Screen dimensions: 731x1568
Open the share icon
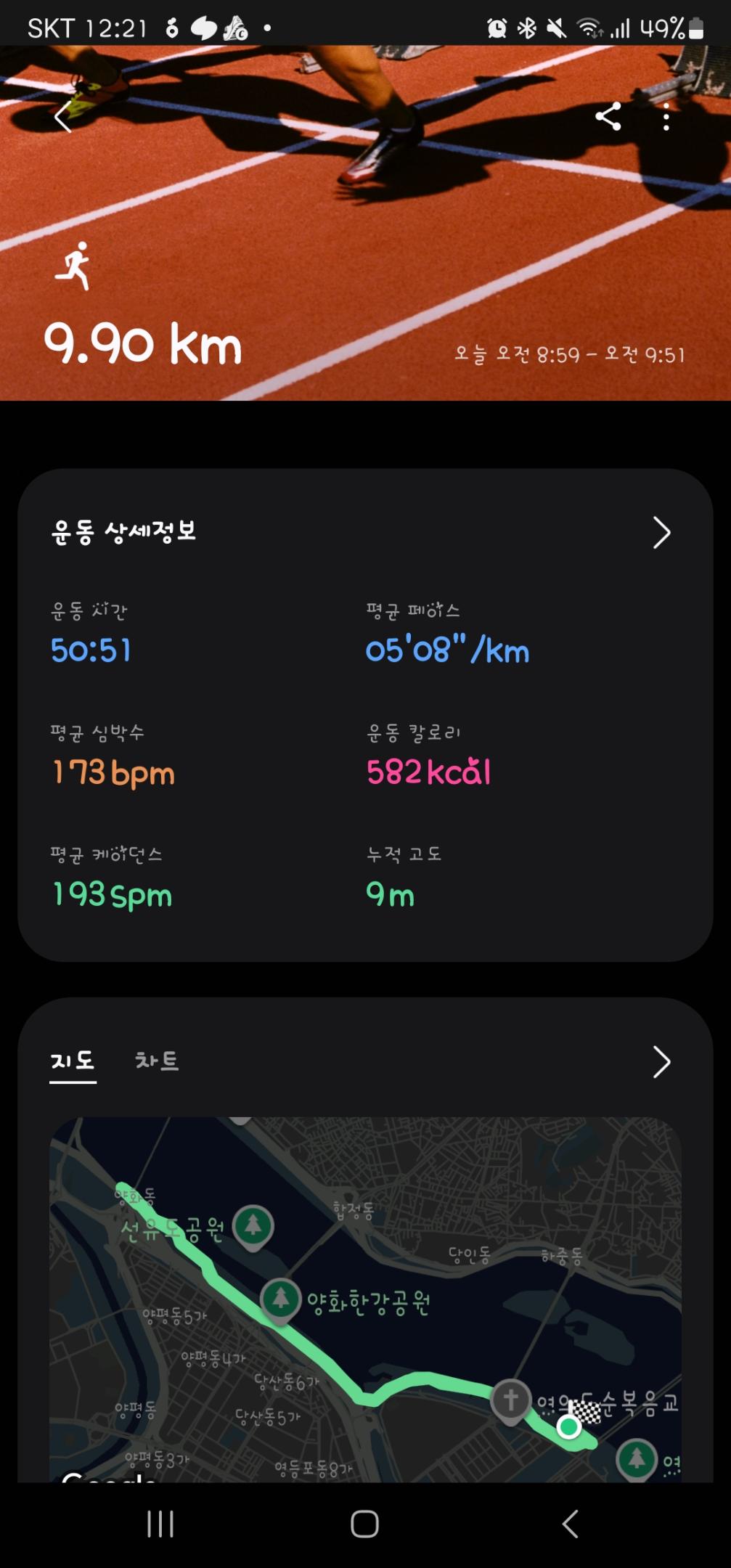click(609, 118)
